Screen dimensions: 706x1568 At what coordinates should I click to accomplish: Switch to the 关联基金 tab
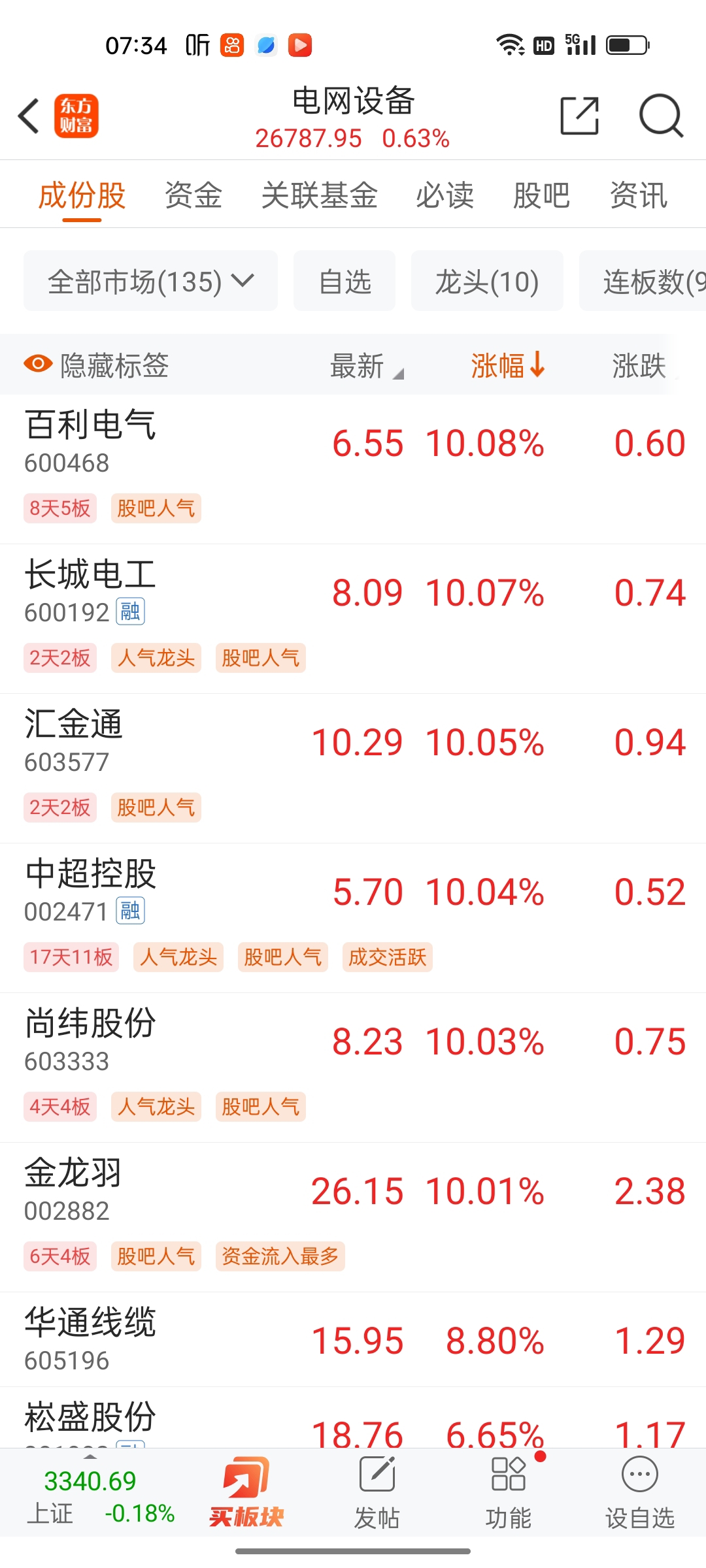[x=320, y=195]
